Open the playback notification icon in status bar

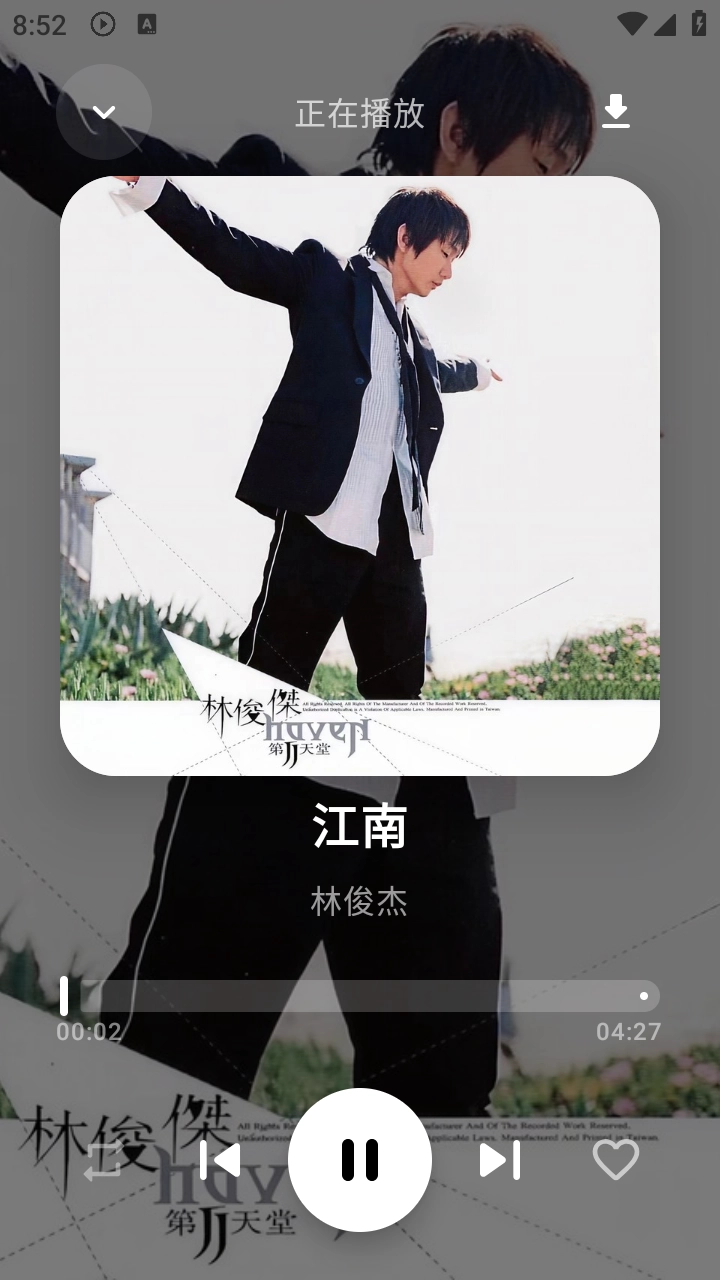click(x=101, y=25)
